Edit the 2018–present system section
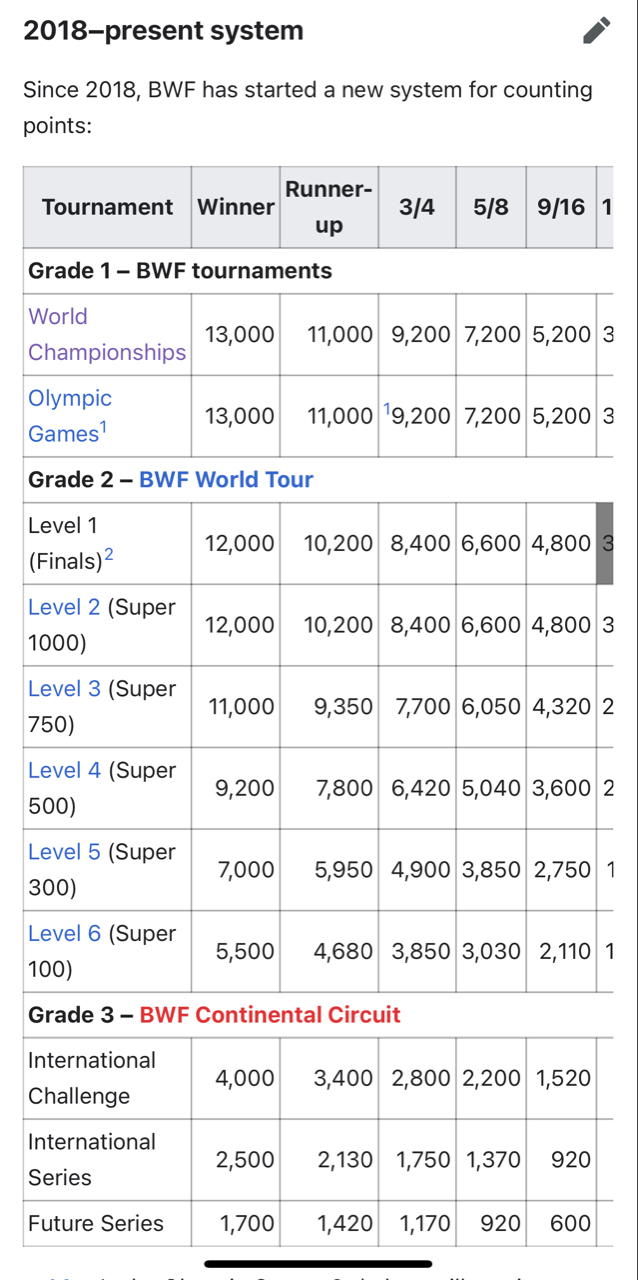This screenshot has height=1280, width=639. tap(596, 31)
